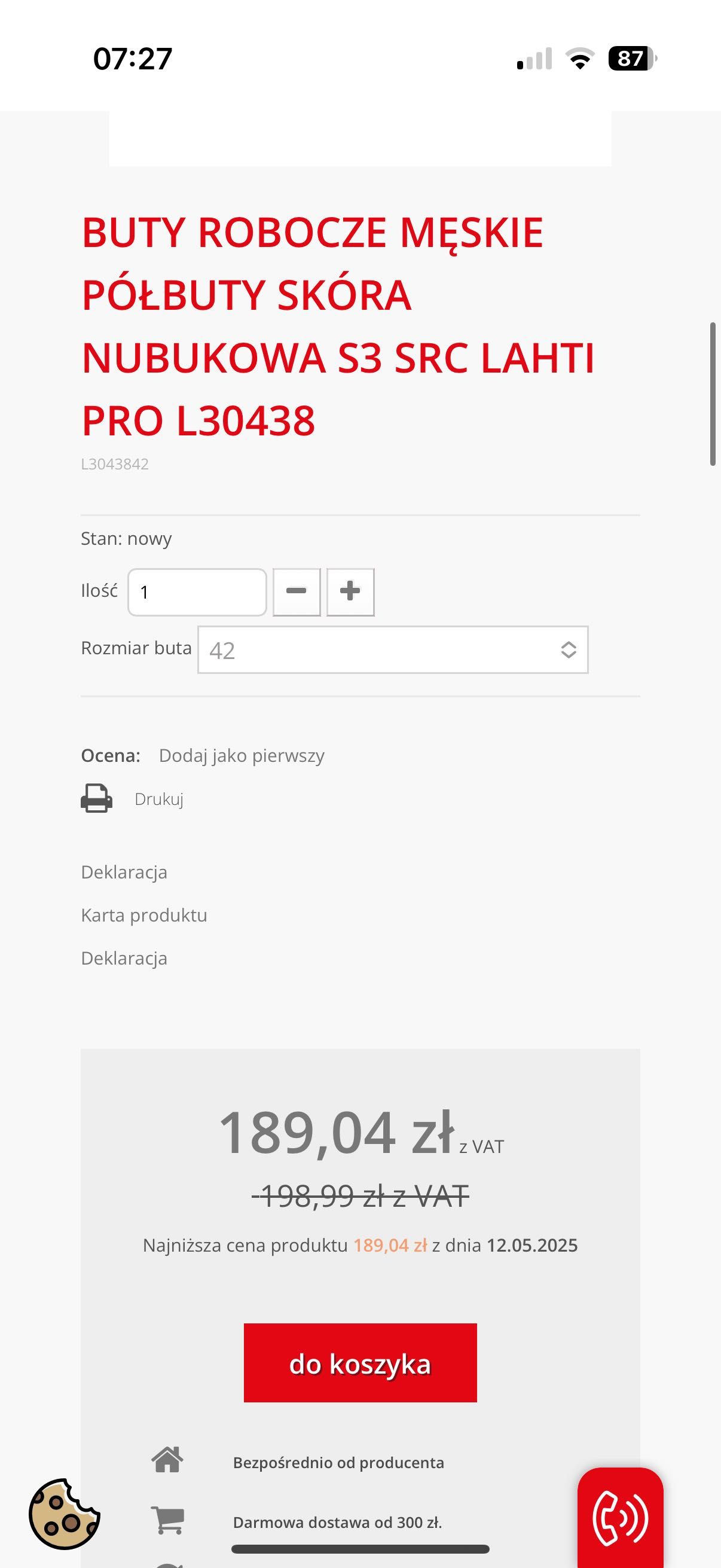721x1568 pixels.
Task: Open the red phone call button
Action: click(620, 1518)
